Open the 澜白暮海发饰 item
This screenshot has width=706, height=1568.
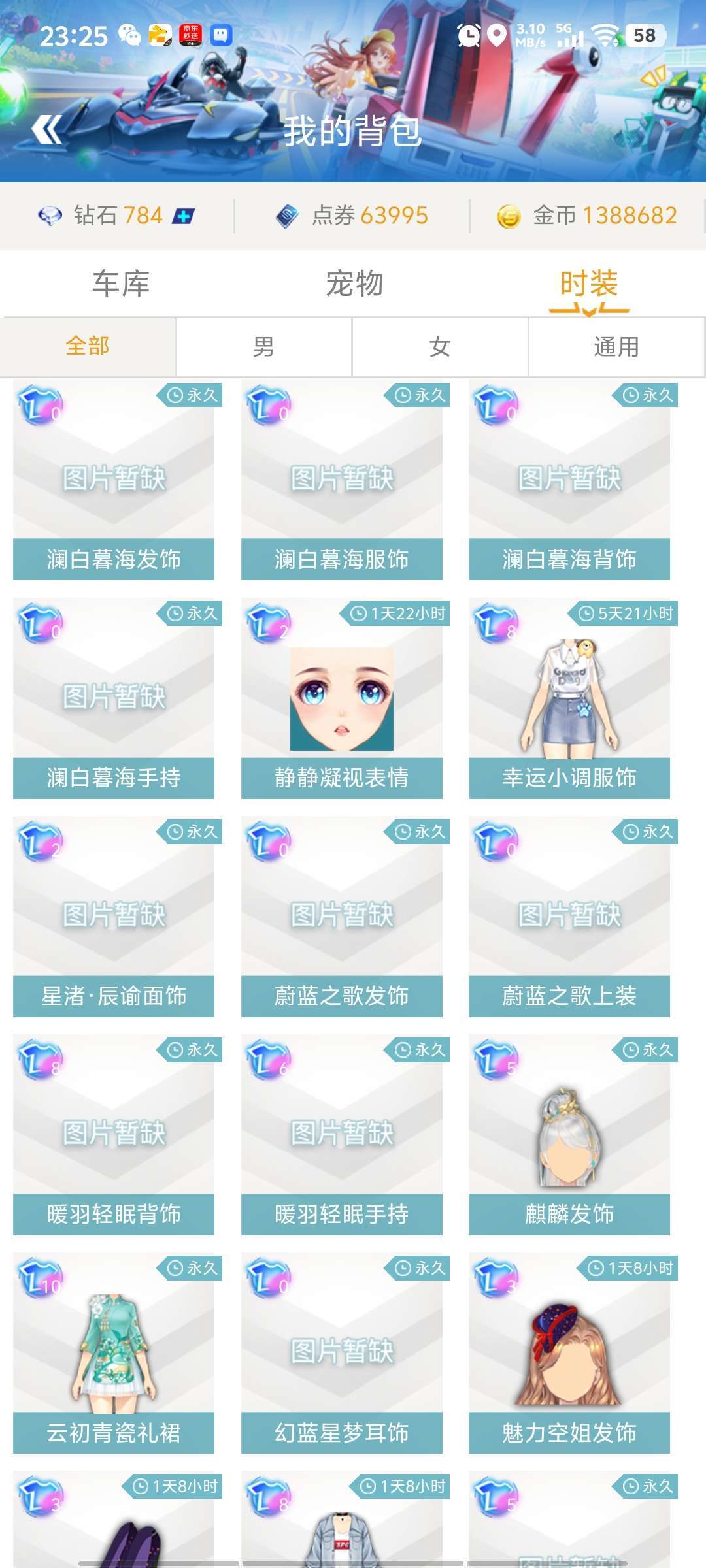[x=114, y=481]
